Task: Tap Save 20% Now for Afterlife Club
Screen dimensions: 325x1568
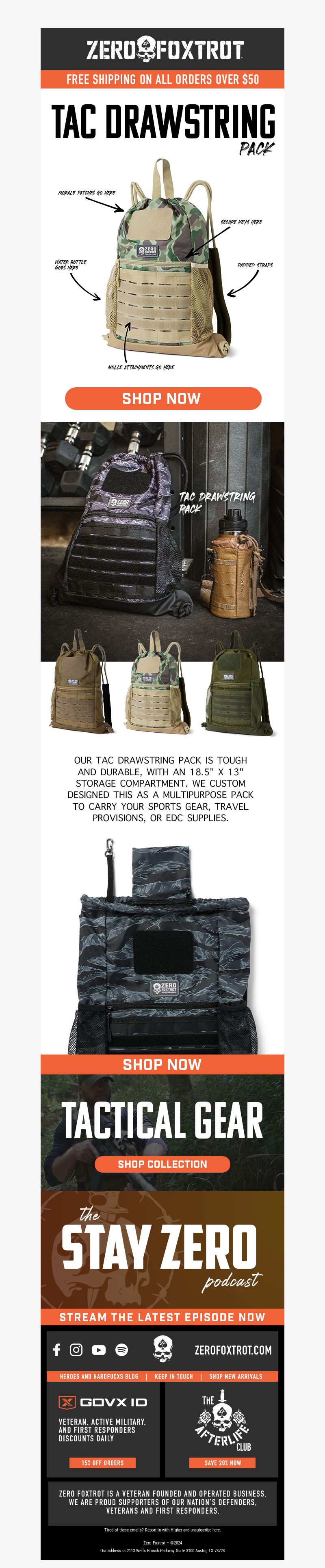Action: coord(222,1462)
